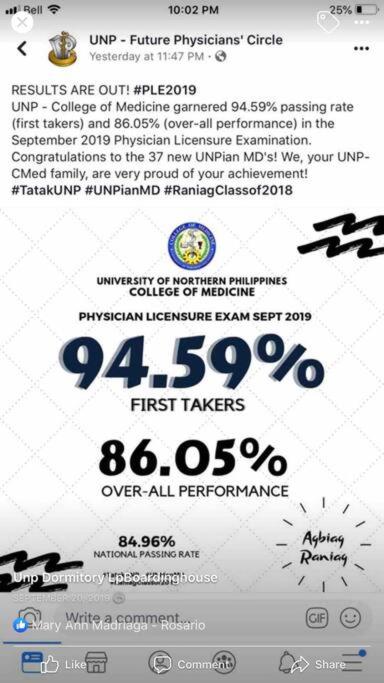Like this photo

(62, 664)
